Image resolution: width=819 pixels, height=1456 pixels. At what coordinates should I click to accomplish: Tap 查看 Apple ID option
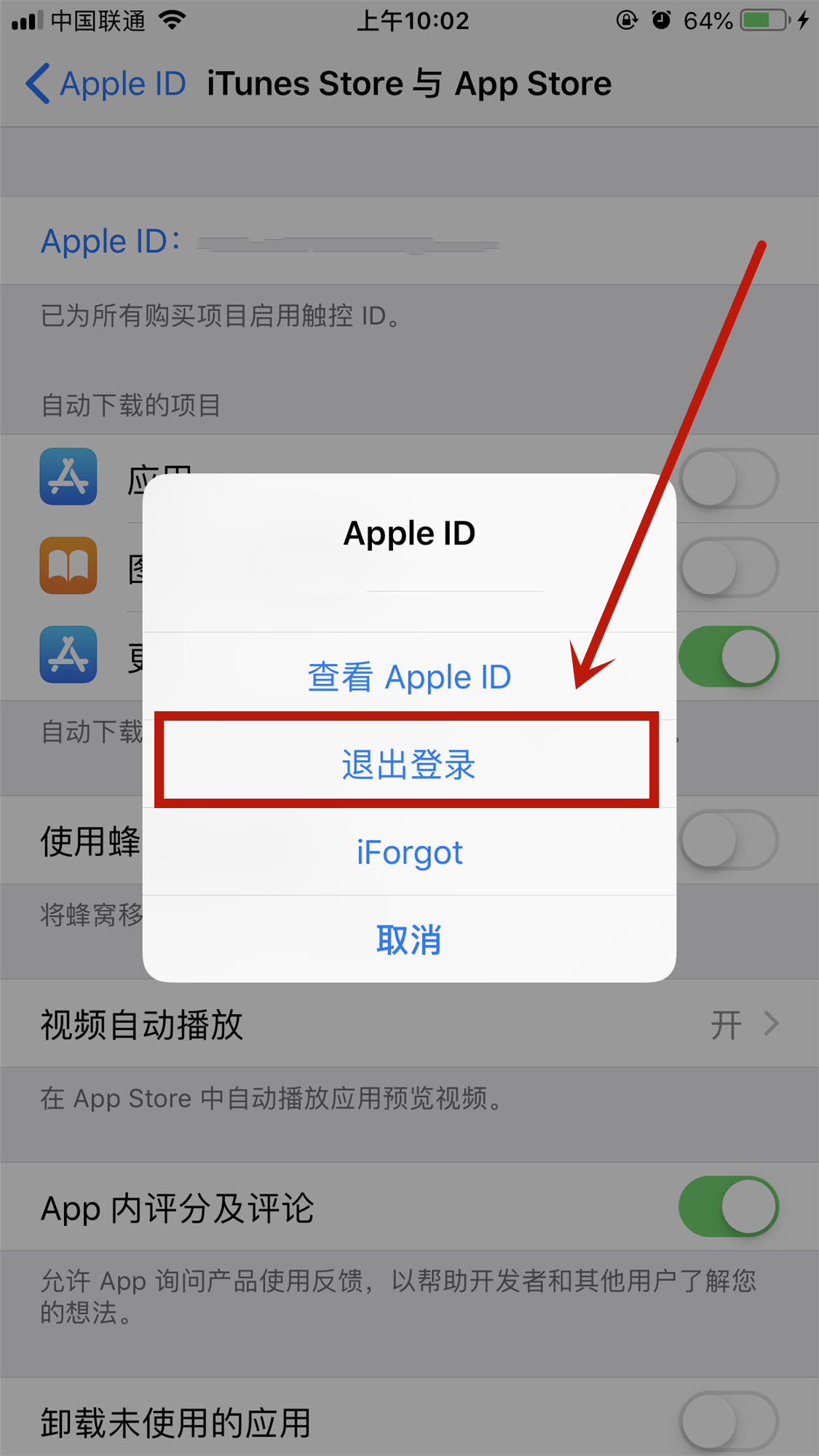(409, 677)
